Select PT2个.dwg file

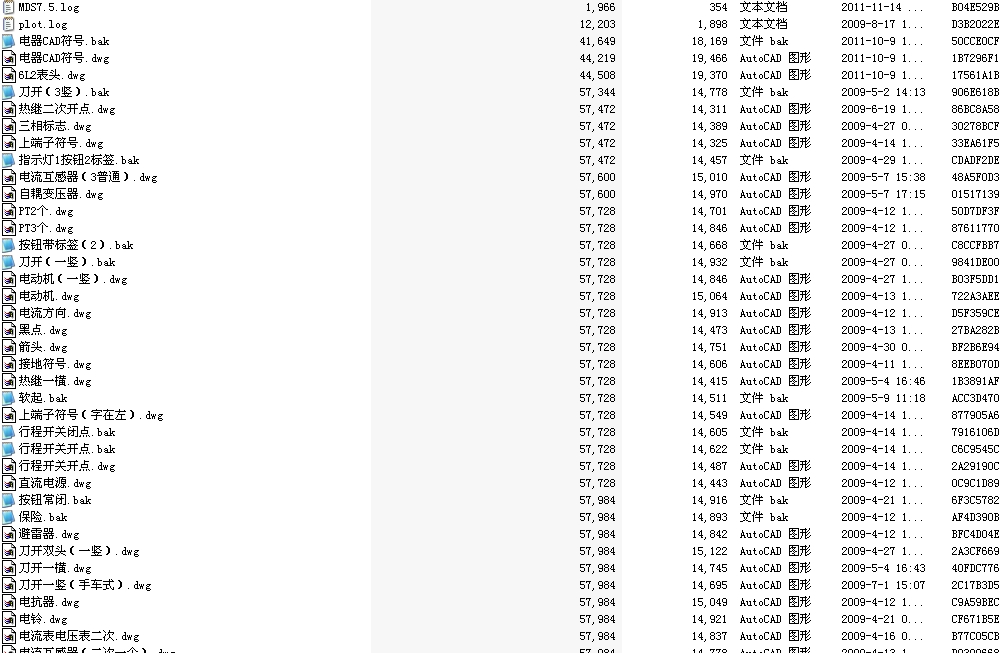click(x=45, y=211)
